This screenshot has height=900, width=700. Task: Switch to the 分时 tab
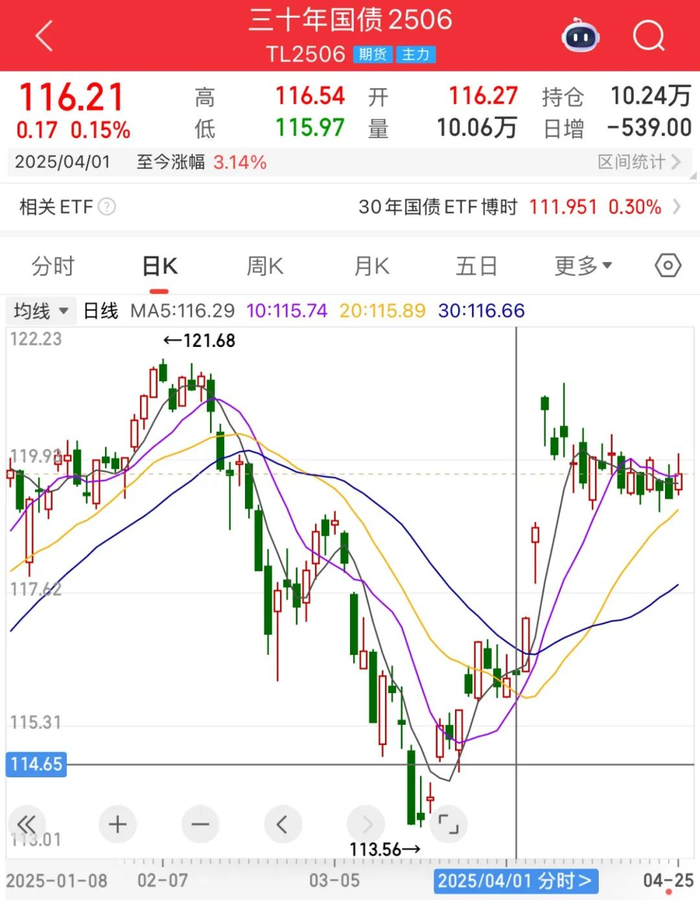point(53,266)
